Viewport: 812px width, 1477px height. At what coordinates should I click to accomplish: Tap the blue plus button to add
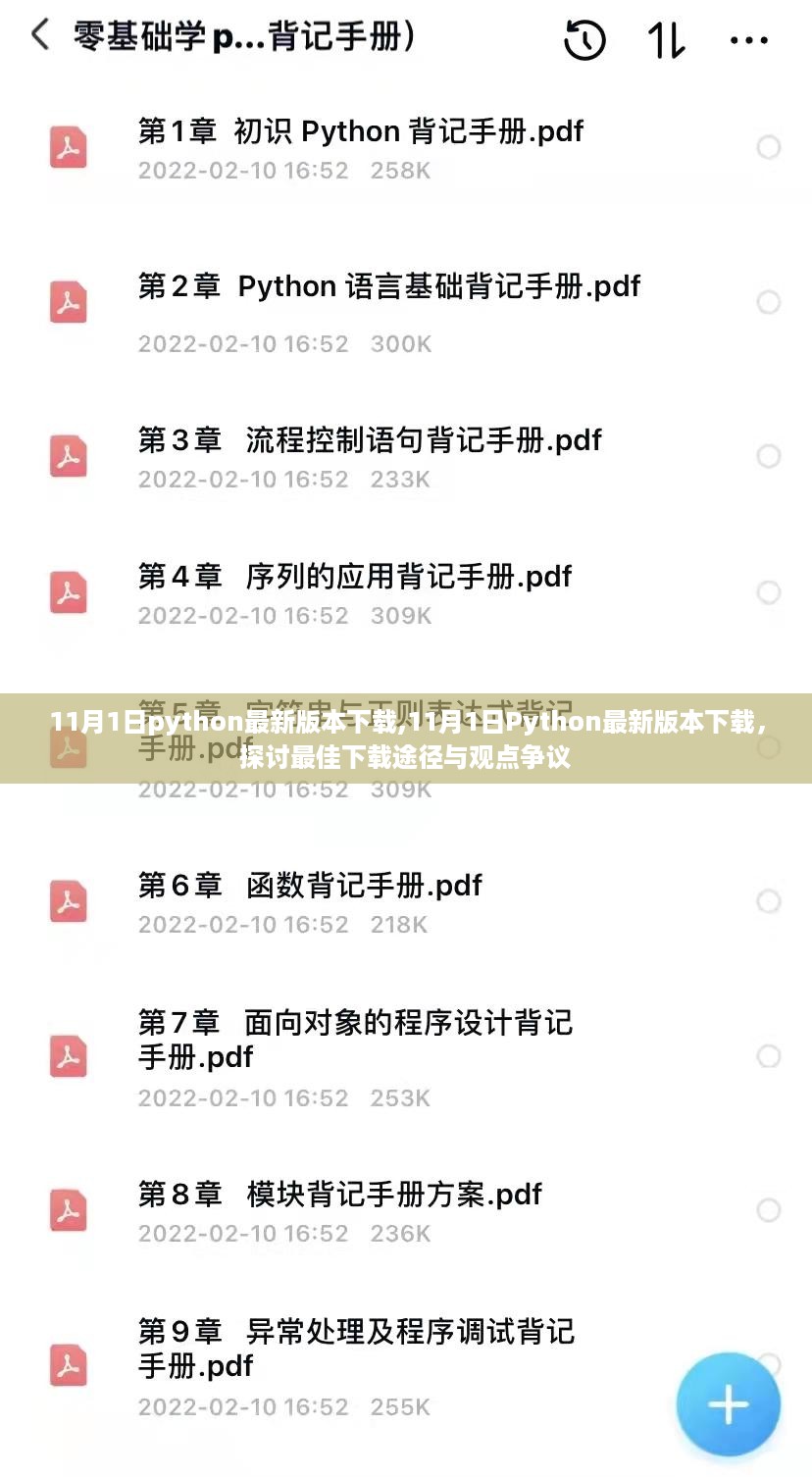click(x=729, y=1404)
